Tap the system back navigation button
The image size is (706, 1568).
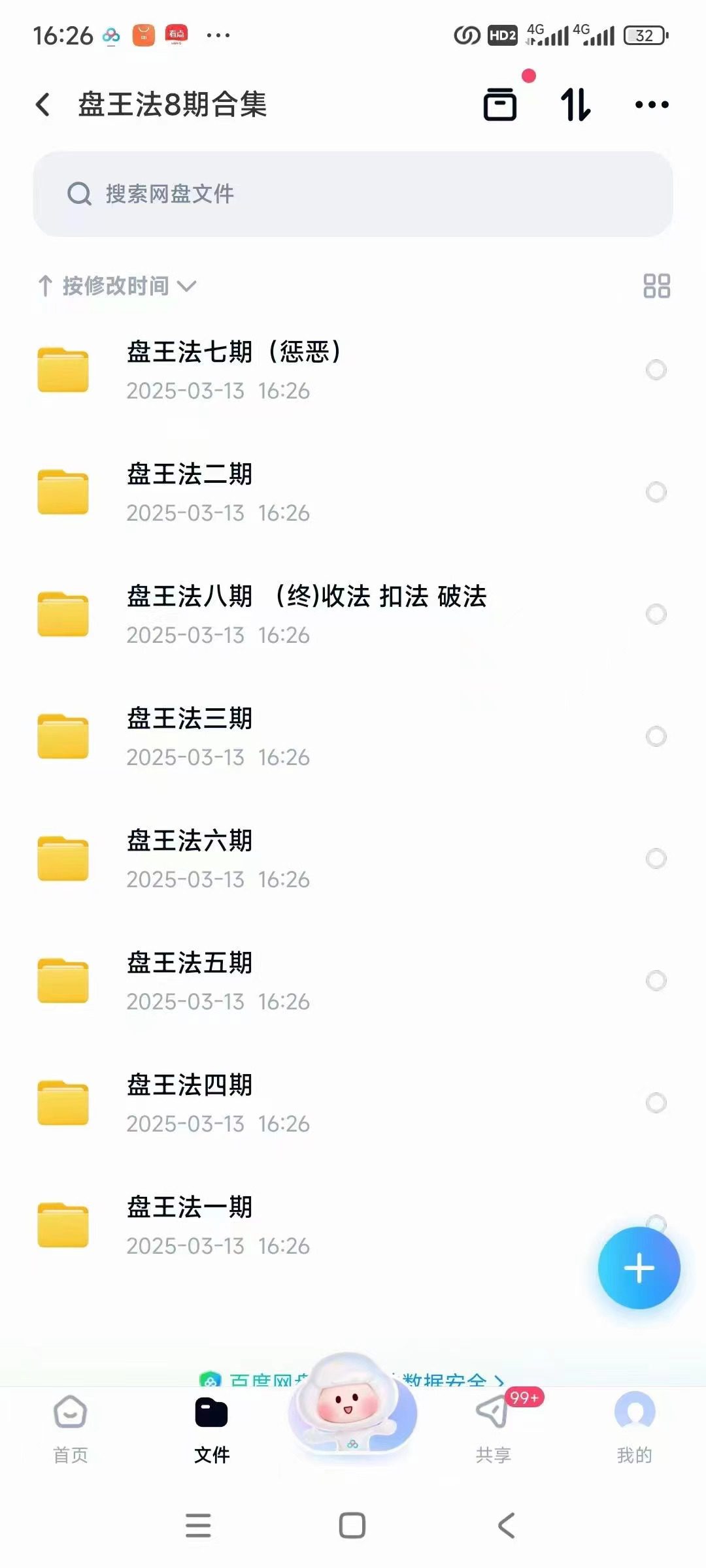click(x=507, y=1526)
